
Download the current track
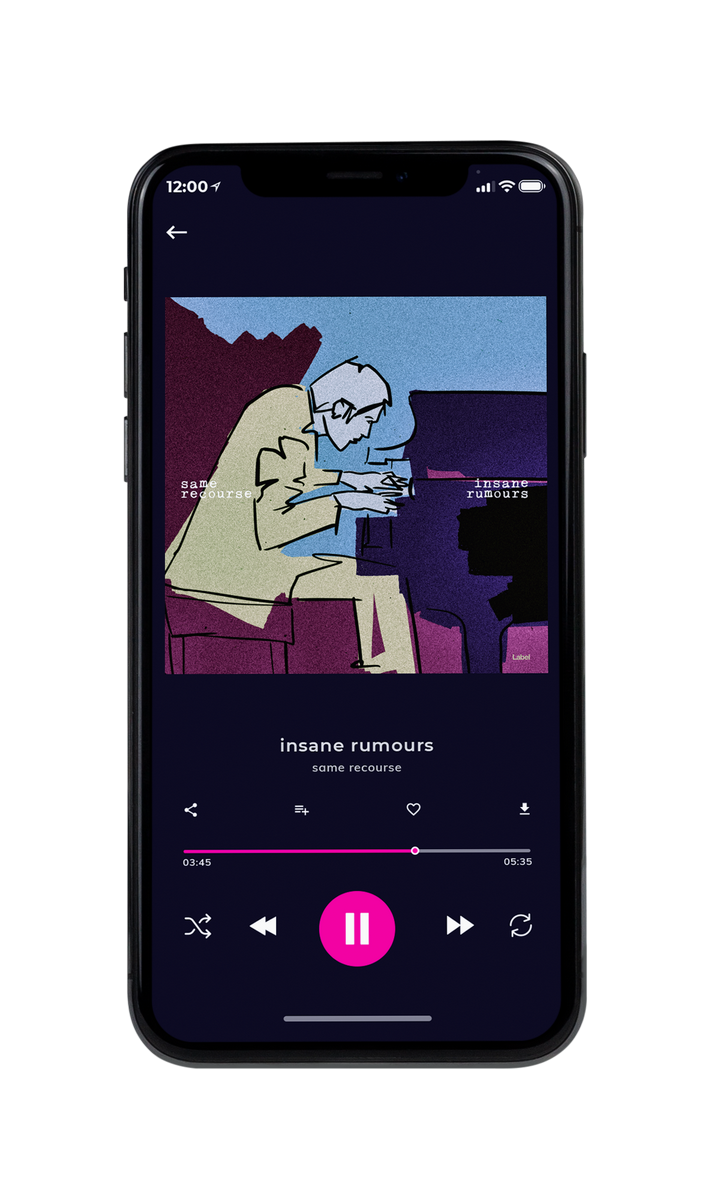pos(524,809)
